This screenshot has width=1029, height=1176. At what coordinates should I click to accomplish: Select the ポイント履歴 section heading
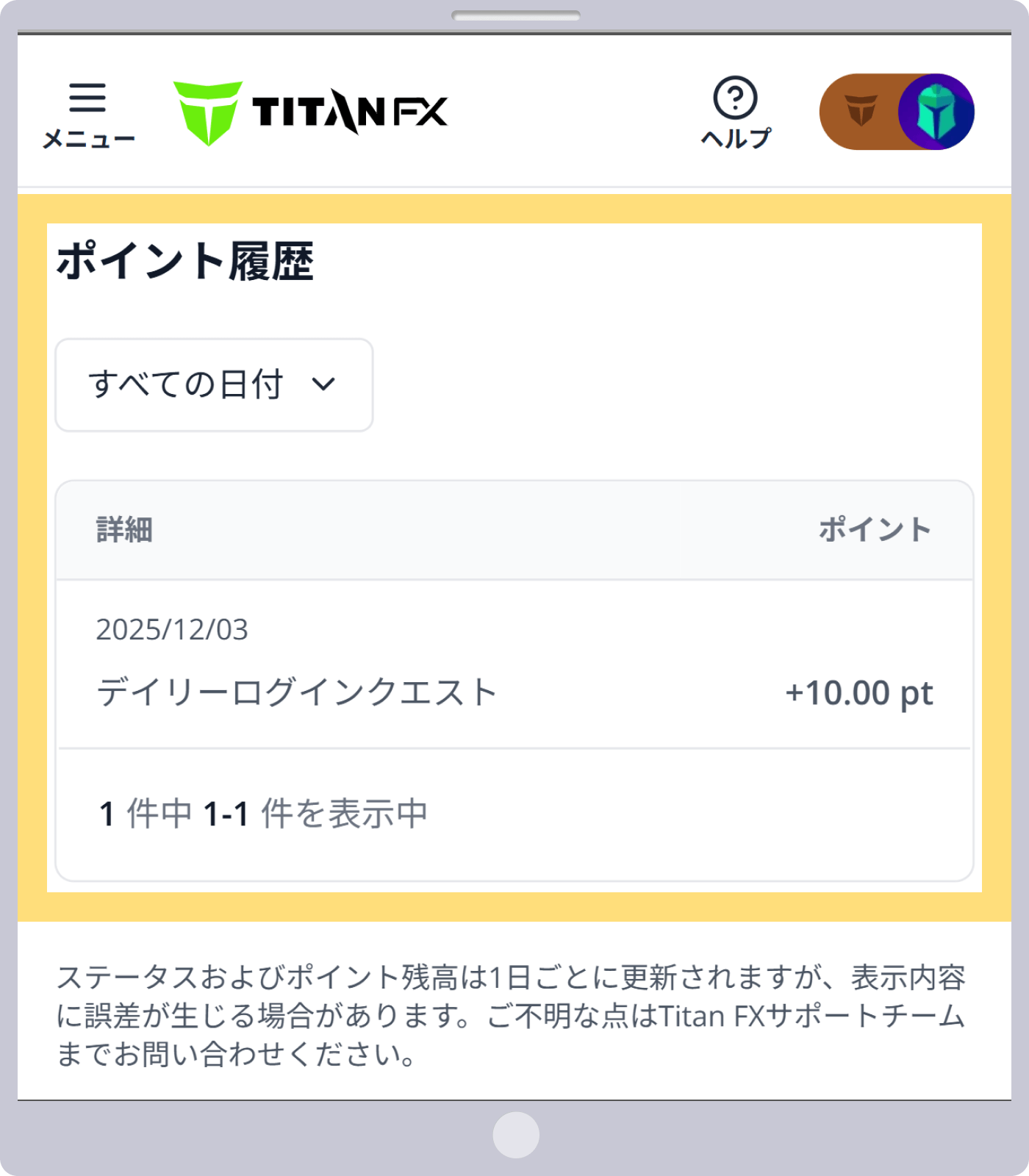point(187,257)
